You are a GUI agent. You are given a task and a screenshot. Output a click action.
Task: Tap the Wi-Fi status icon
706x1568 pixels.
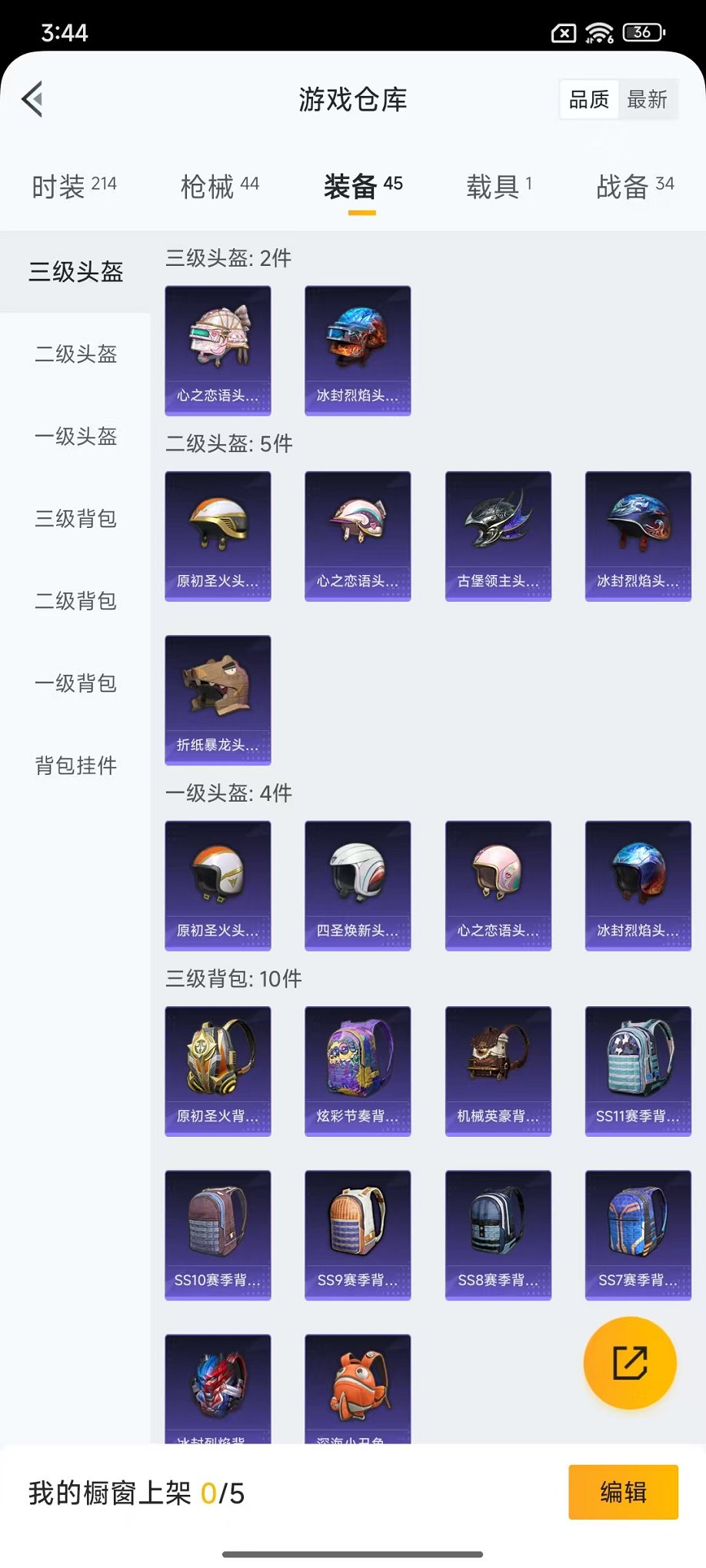[x=598, y=32]
